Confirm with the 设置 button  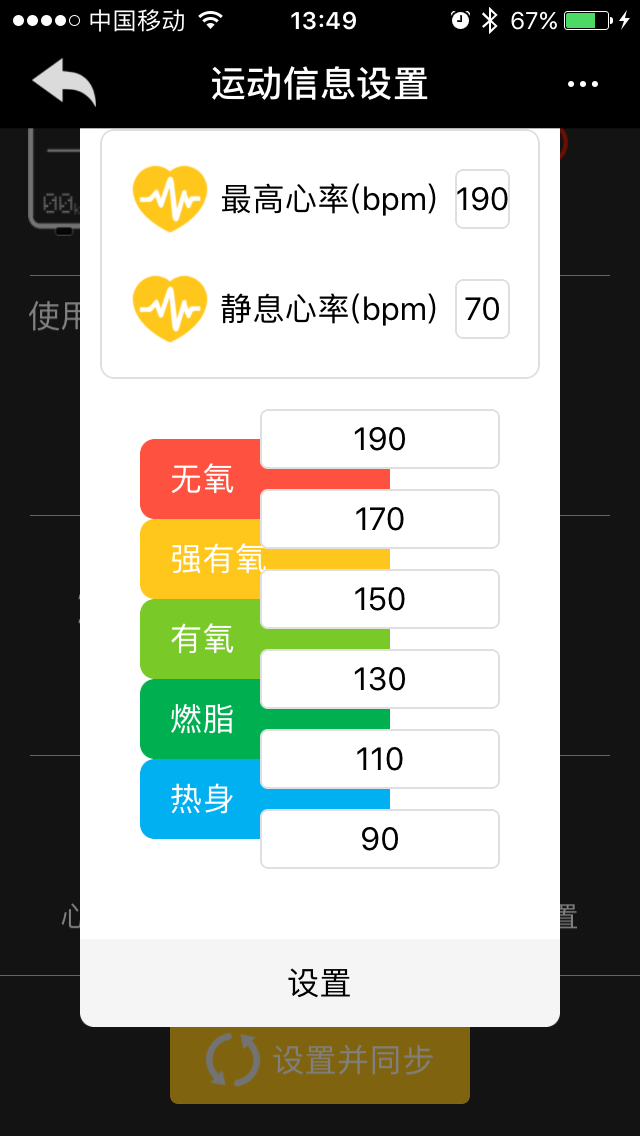coord(320,983)
